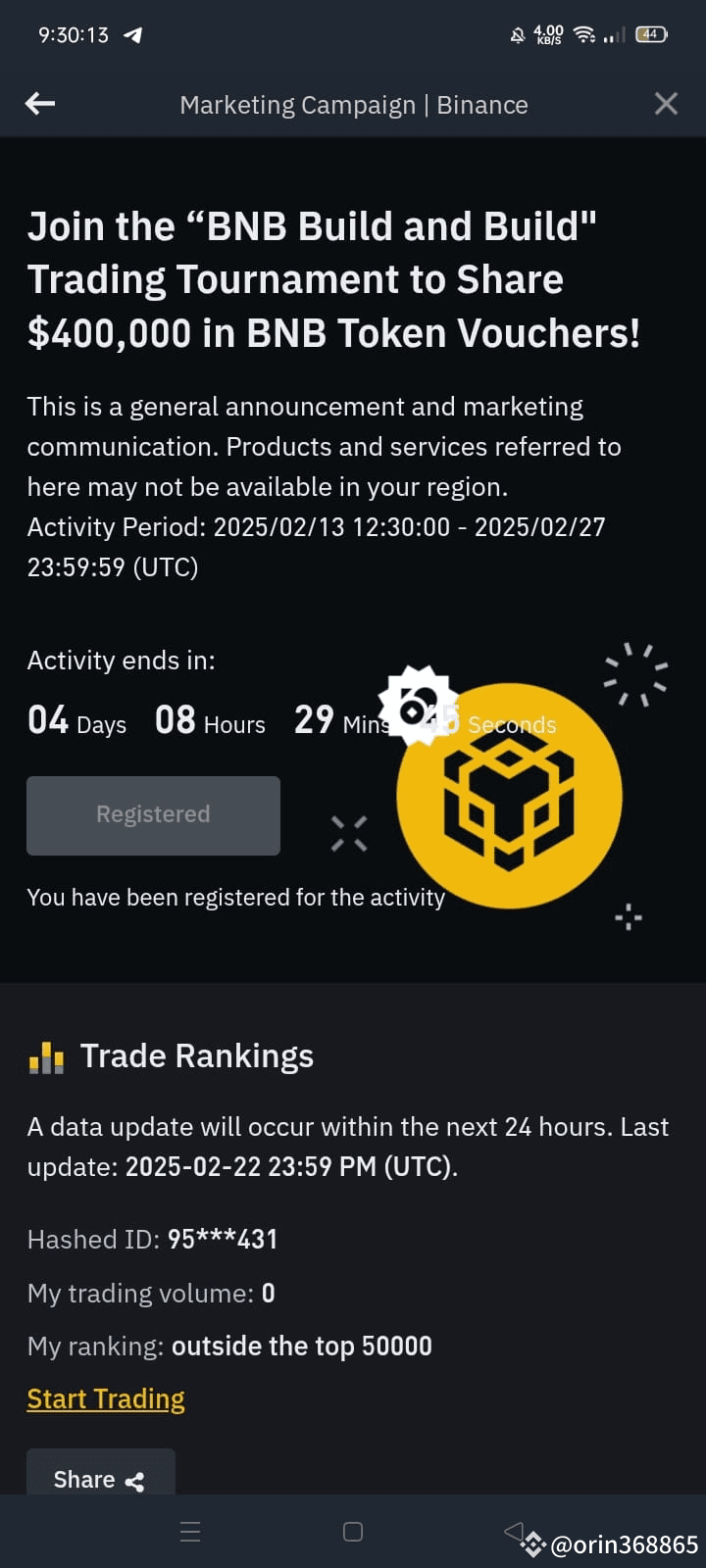Select the Marketing Campaign | Binance title
The image size is (706, 1568).
(353, 104)
